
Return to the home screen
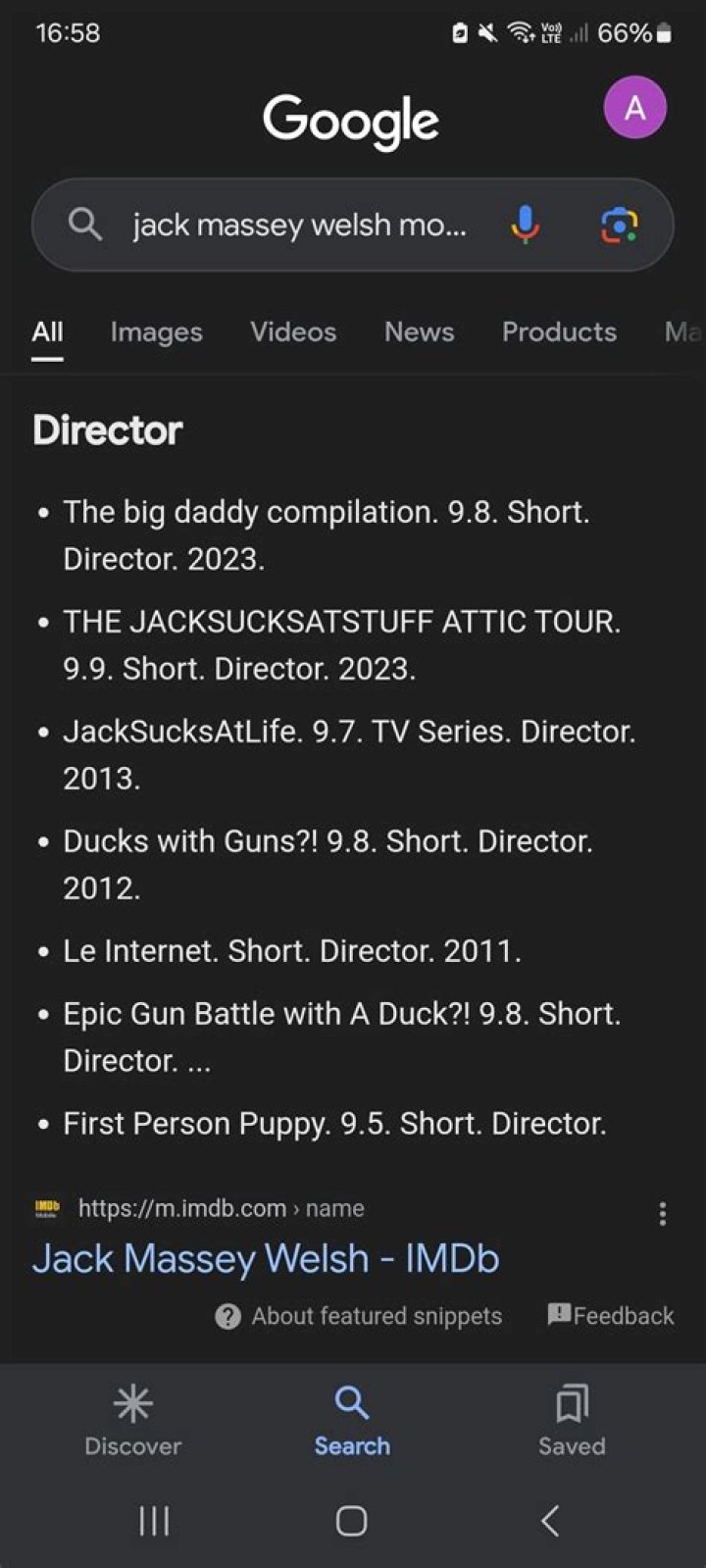click(352, 1521)
